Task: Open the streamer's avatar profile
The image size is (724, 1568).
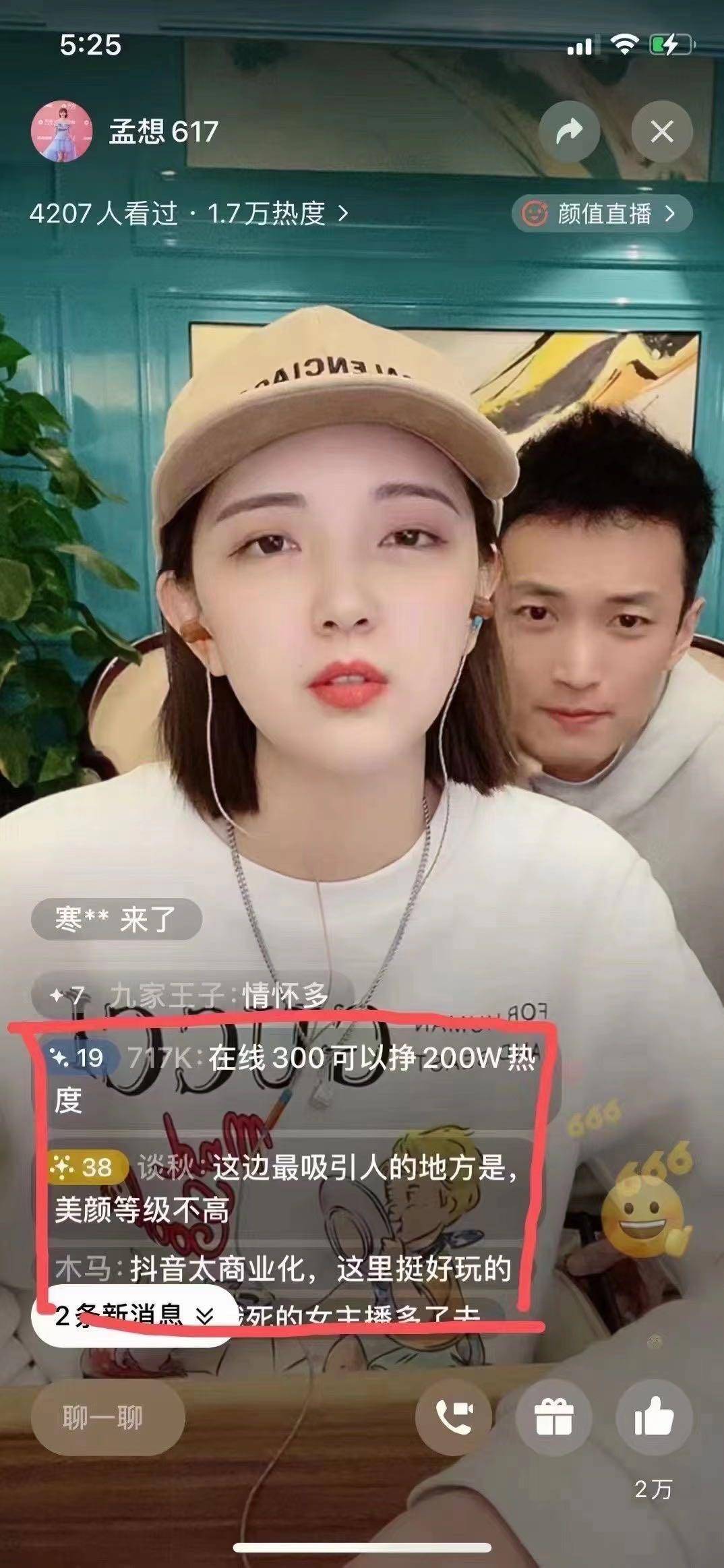Action: coord(61,131)
